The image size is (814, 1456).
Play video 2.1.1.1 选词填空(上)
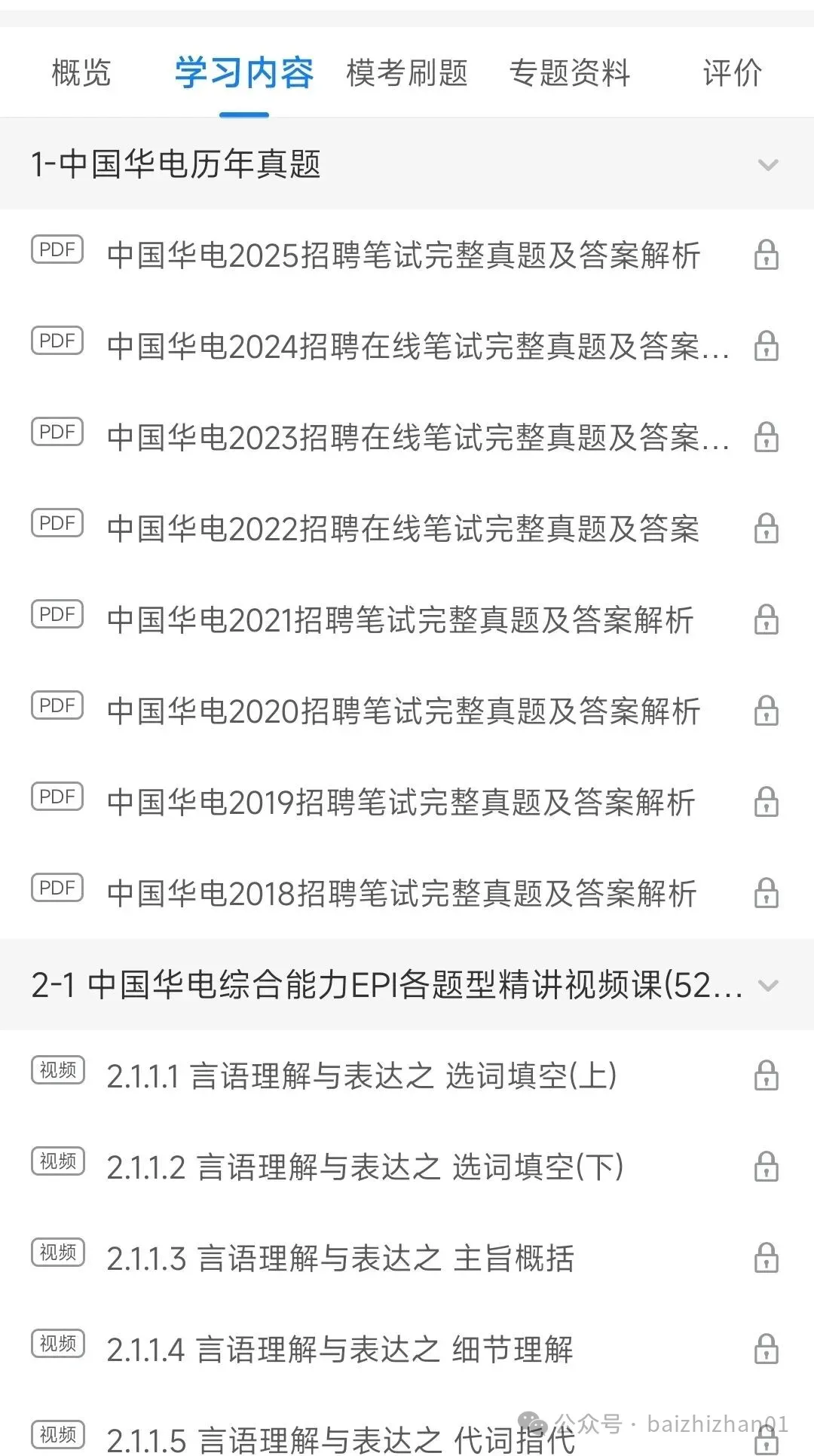point(407,1076)
